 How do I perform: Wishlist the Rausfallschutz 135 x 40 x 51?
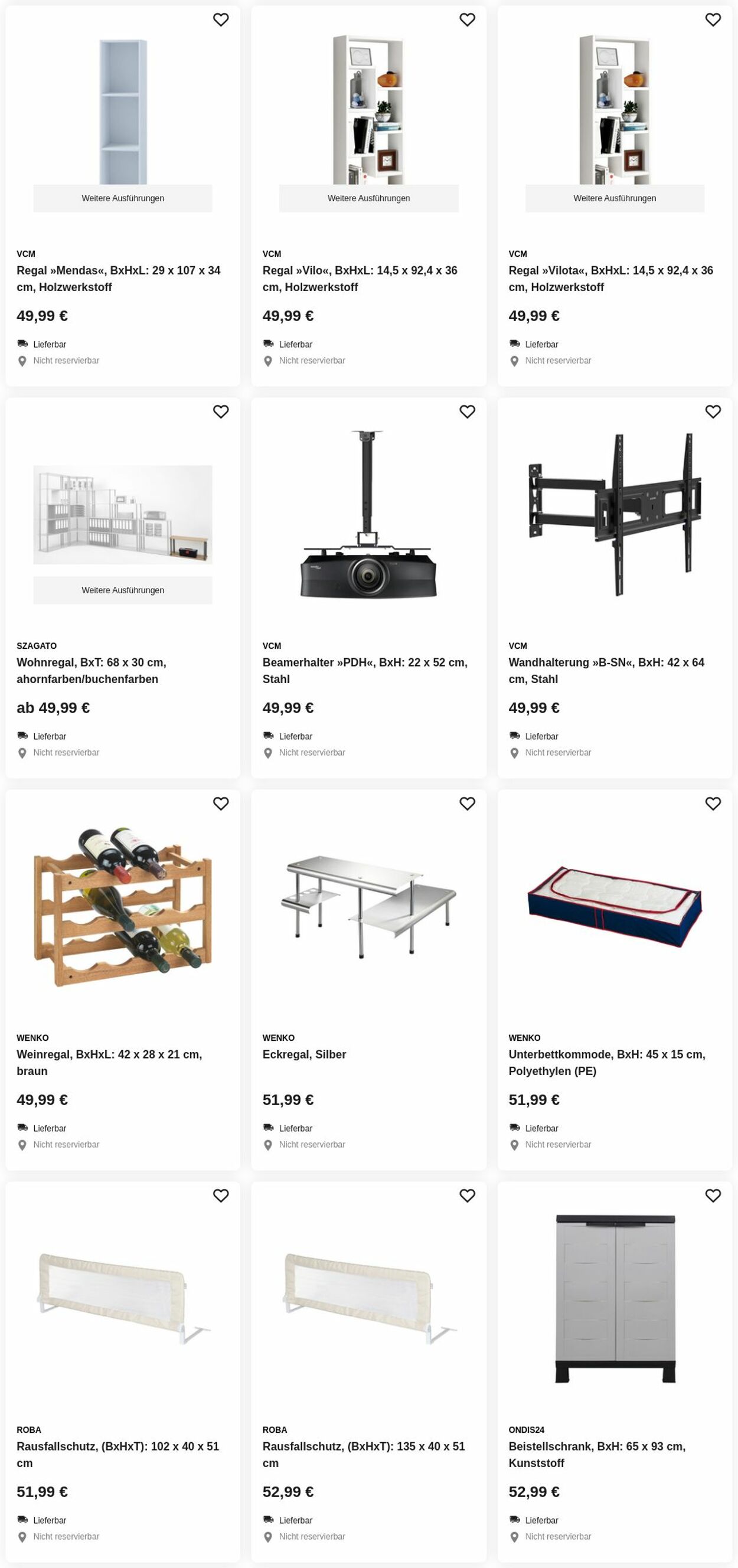466,1195
